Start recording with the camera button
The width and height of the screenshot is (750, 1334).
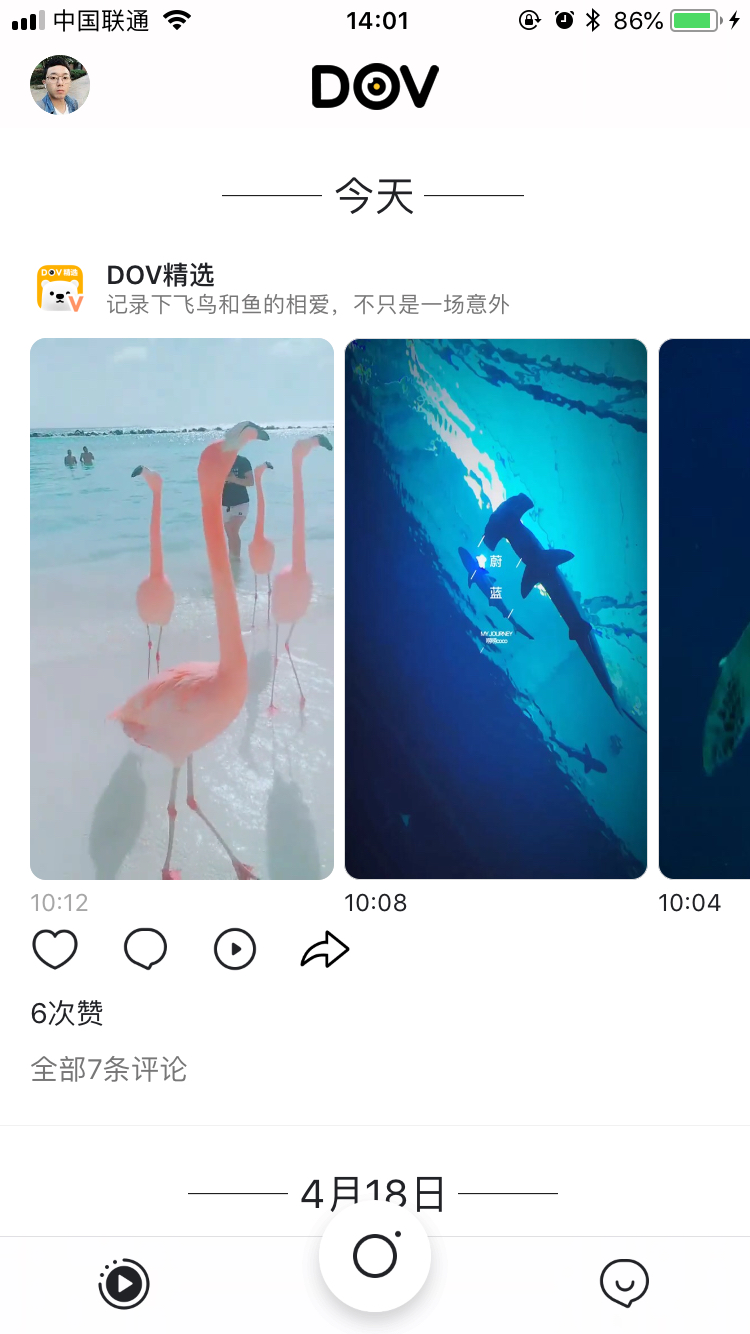(x=375, y=1255)
